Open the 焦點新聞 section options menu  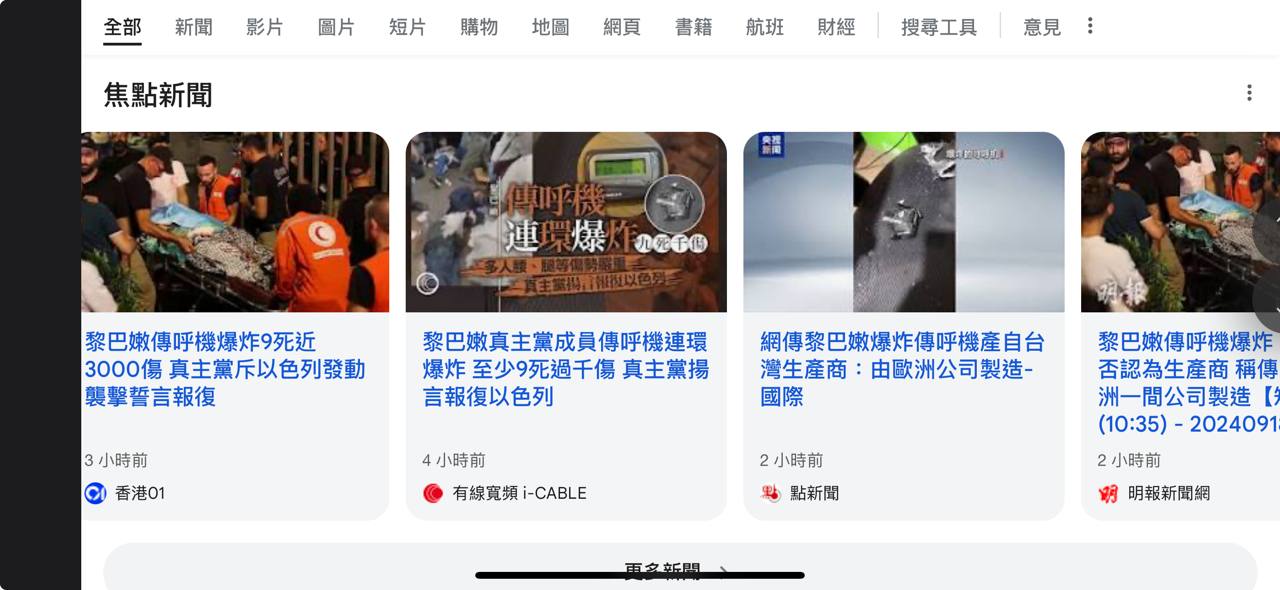tap(1249, 93)
